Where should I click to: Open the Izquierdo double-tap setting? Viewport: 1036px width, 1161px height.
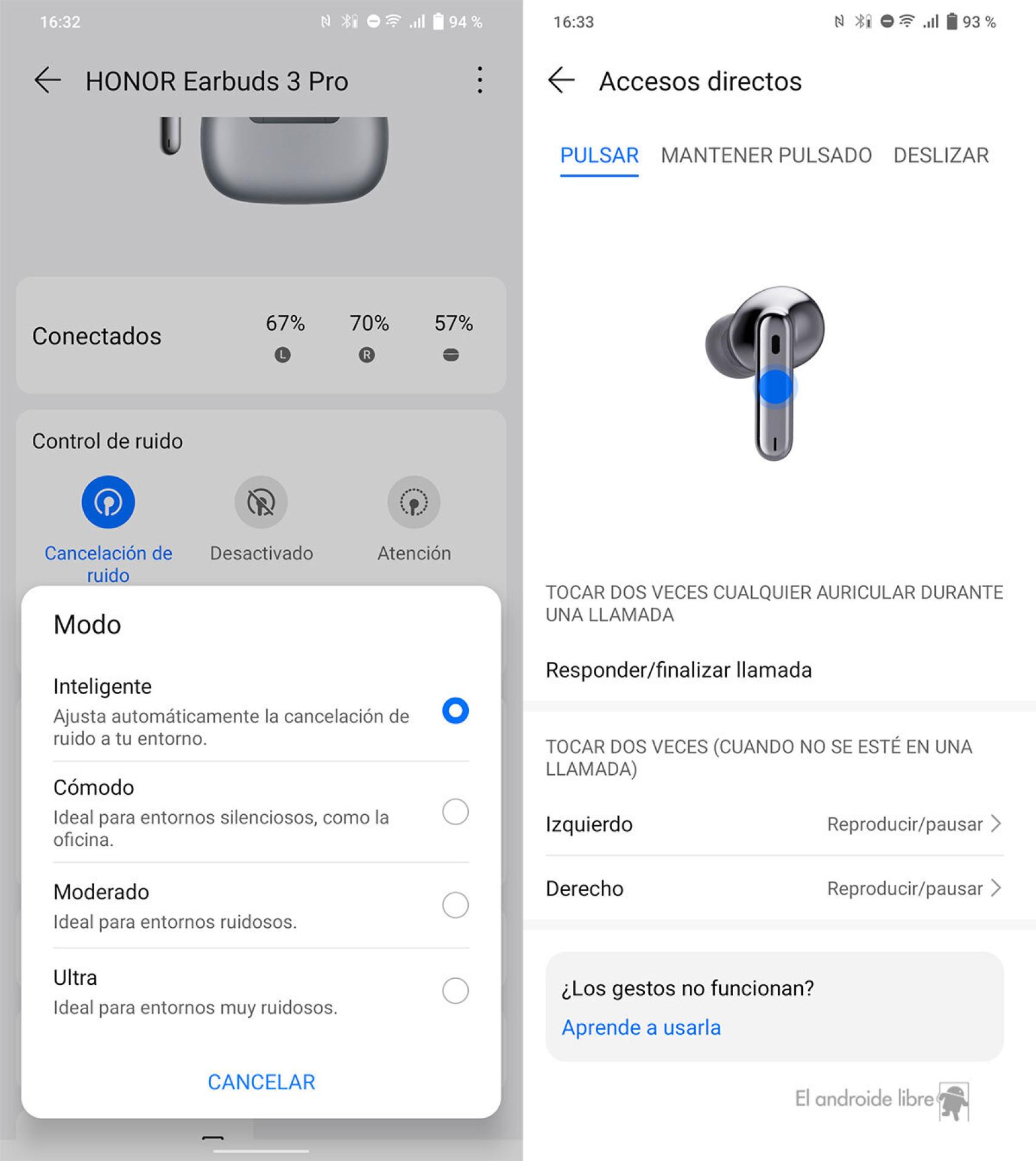click(774, 824)
